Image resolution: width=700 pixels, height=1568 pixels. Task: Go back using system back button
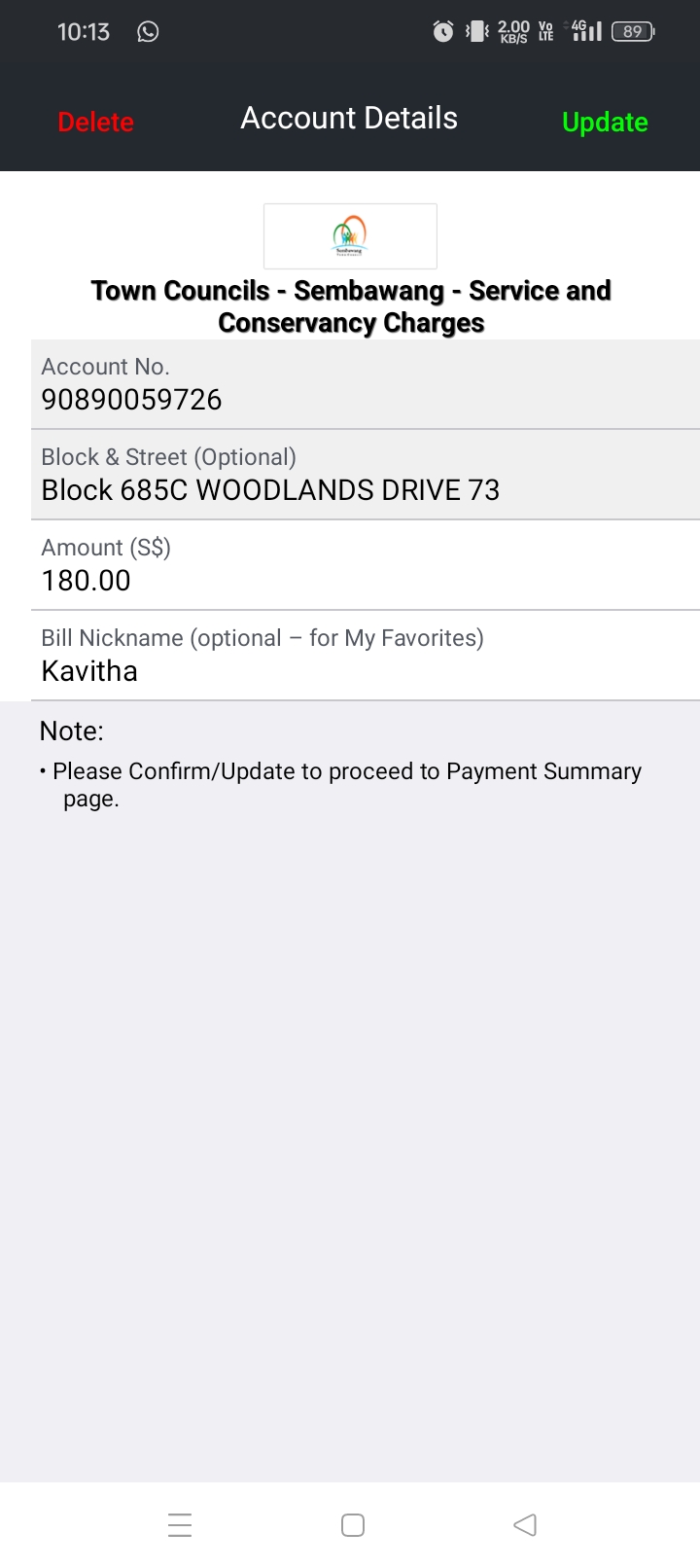pos(525,1524)
